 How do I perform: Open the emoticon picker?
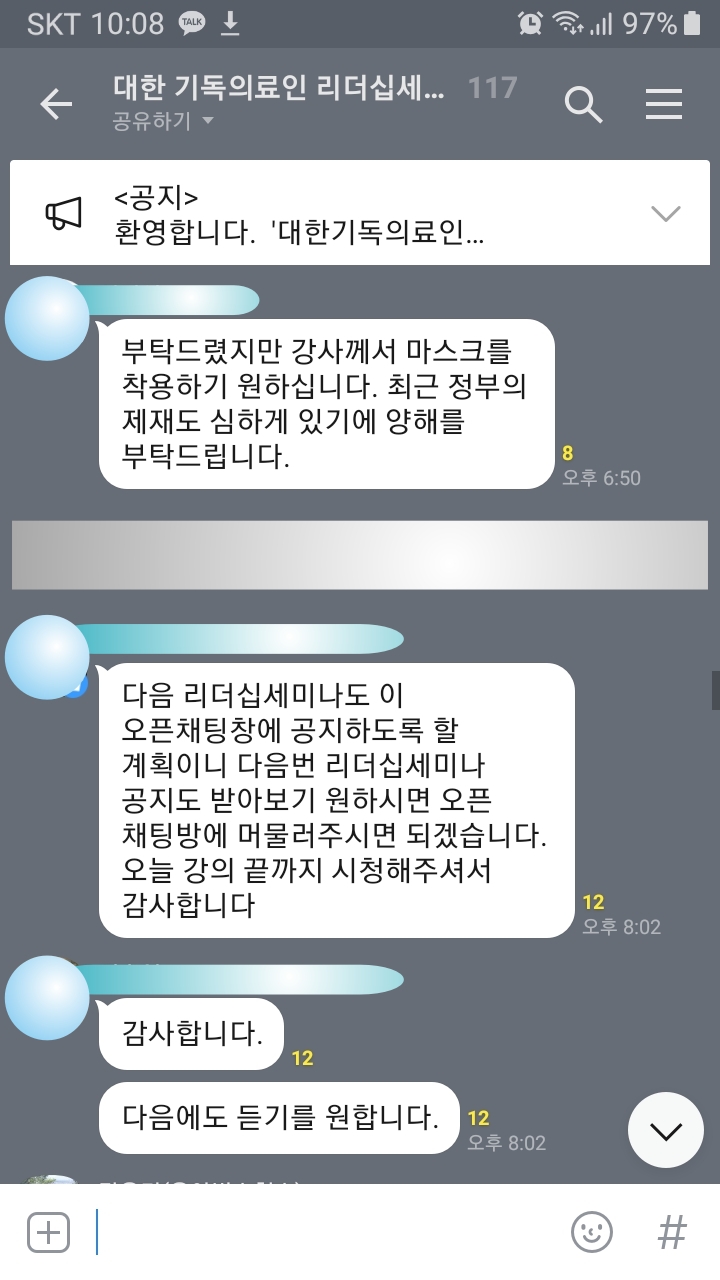(x=591, y=1232)
